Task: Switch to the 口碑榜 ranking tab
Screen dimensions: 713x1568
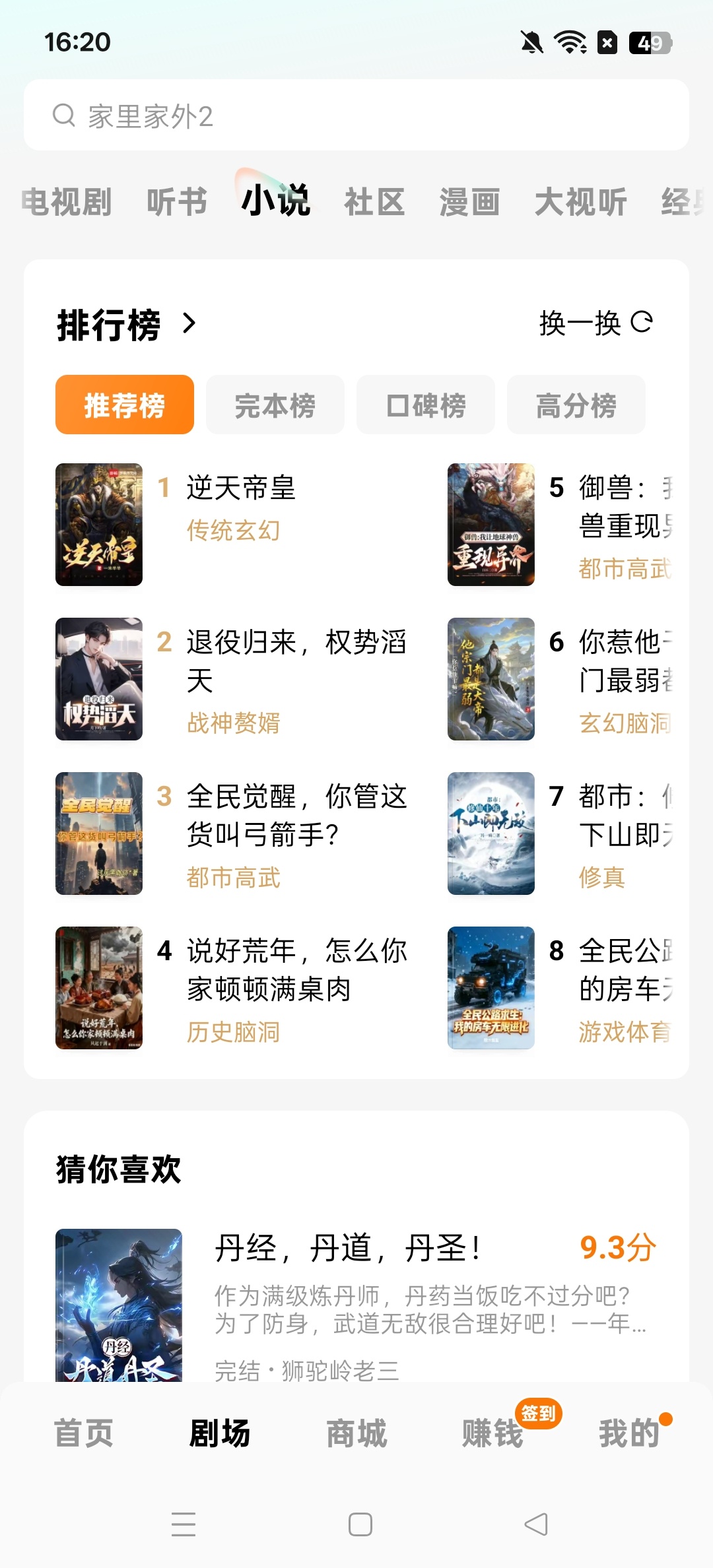Action: tap(424, 405)
